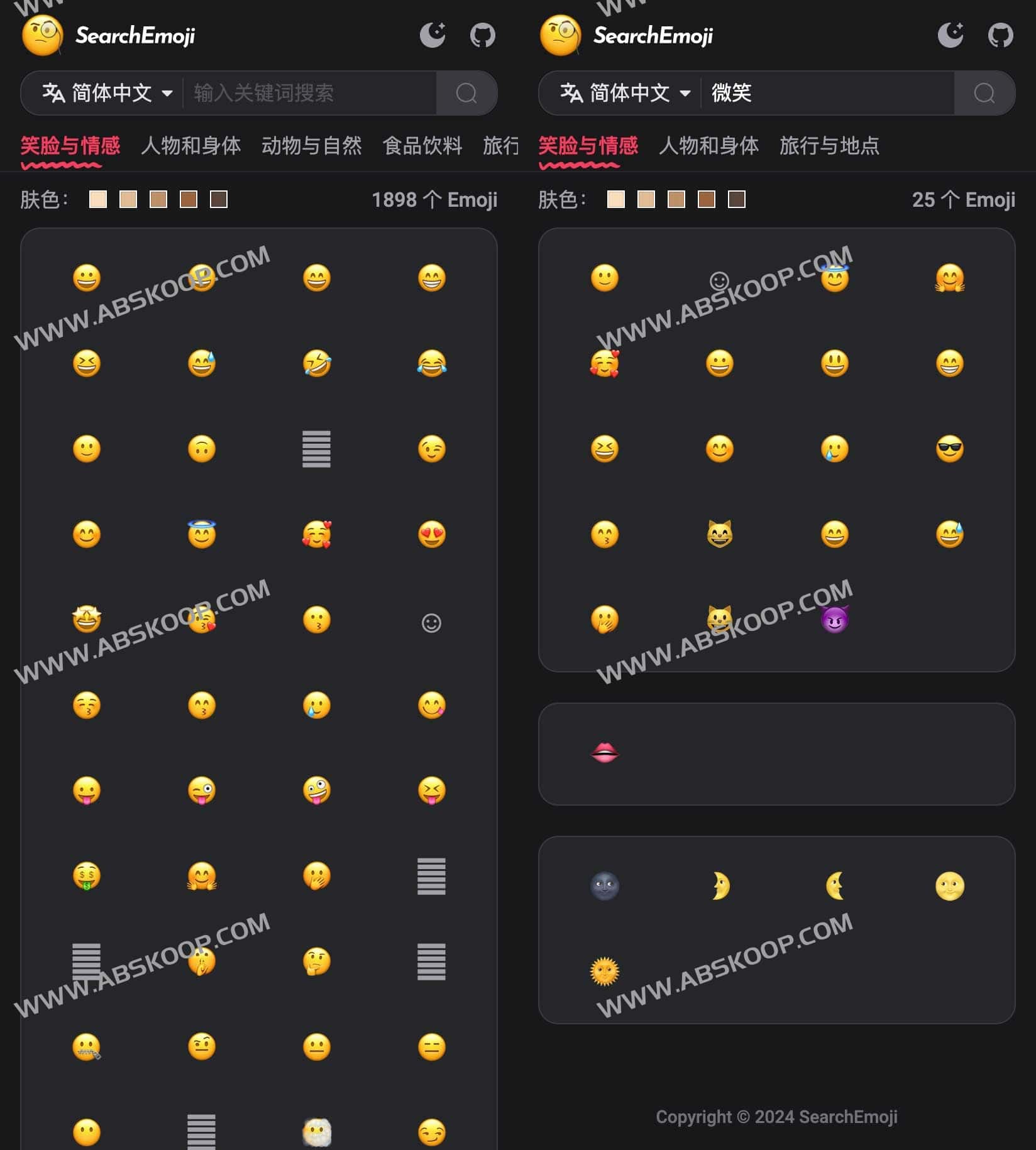Choose the sunglasses face emoji
Viewport: 1036px width, 1150px height.
coord(949,449)
